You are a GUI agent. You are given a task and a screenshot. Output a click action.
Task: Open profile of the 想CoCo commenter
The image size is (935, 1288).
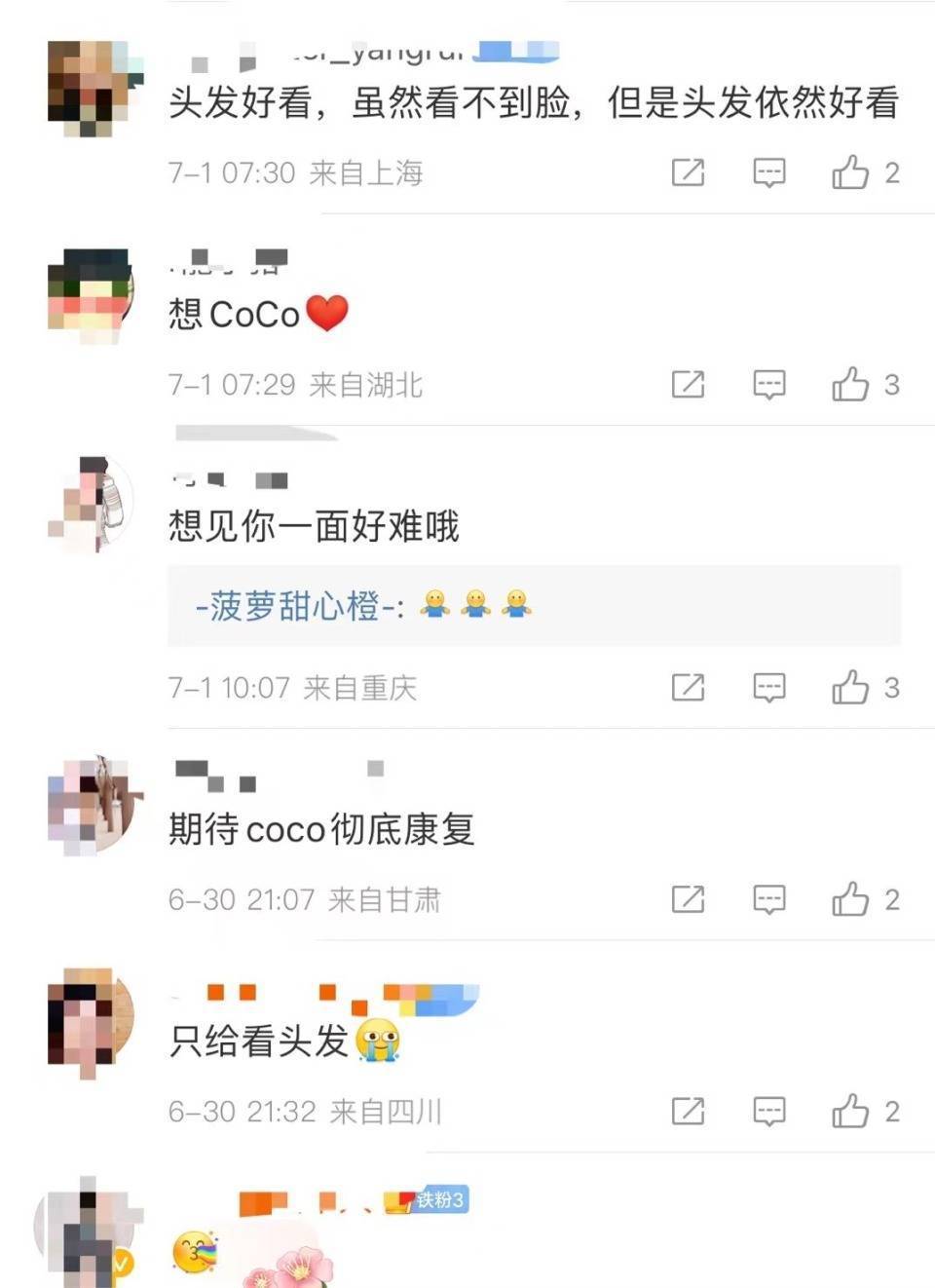point(91,295)
